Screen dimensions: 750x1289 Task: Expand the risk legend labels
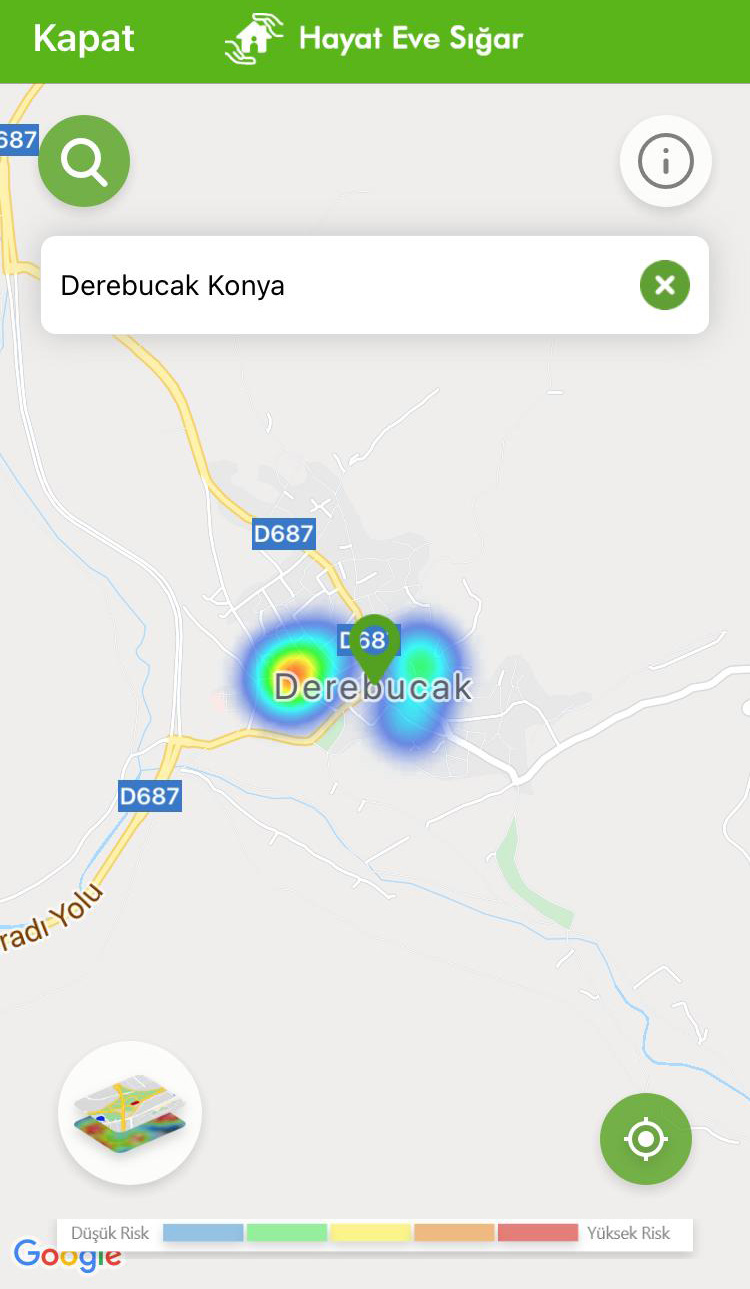pyautogui.click(x=110, y=1233)
